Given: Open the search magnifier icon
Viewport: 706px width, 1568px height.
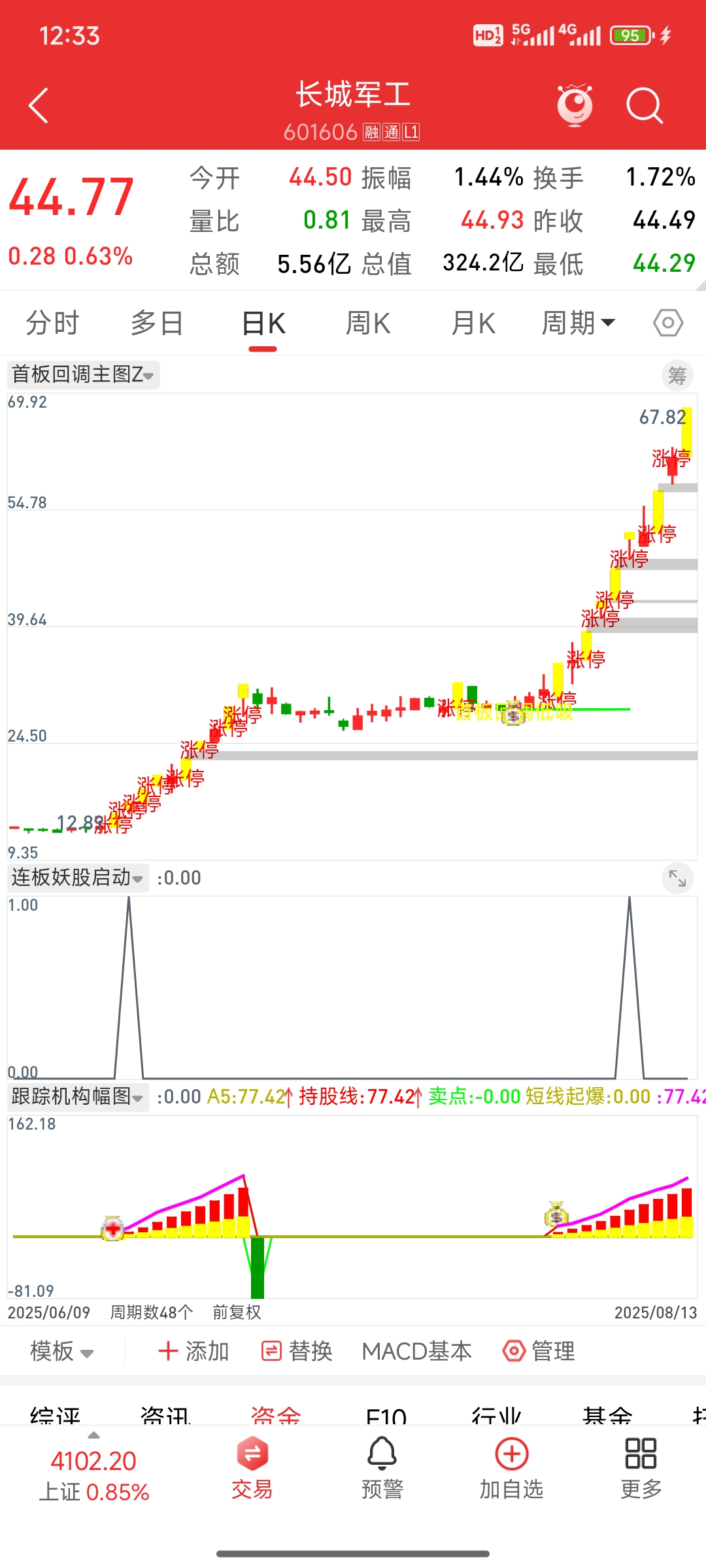Looking at the screenshot, I should tap(644, 105).
